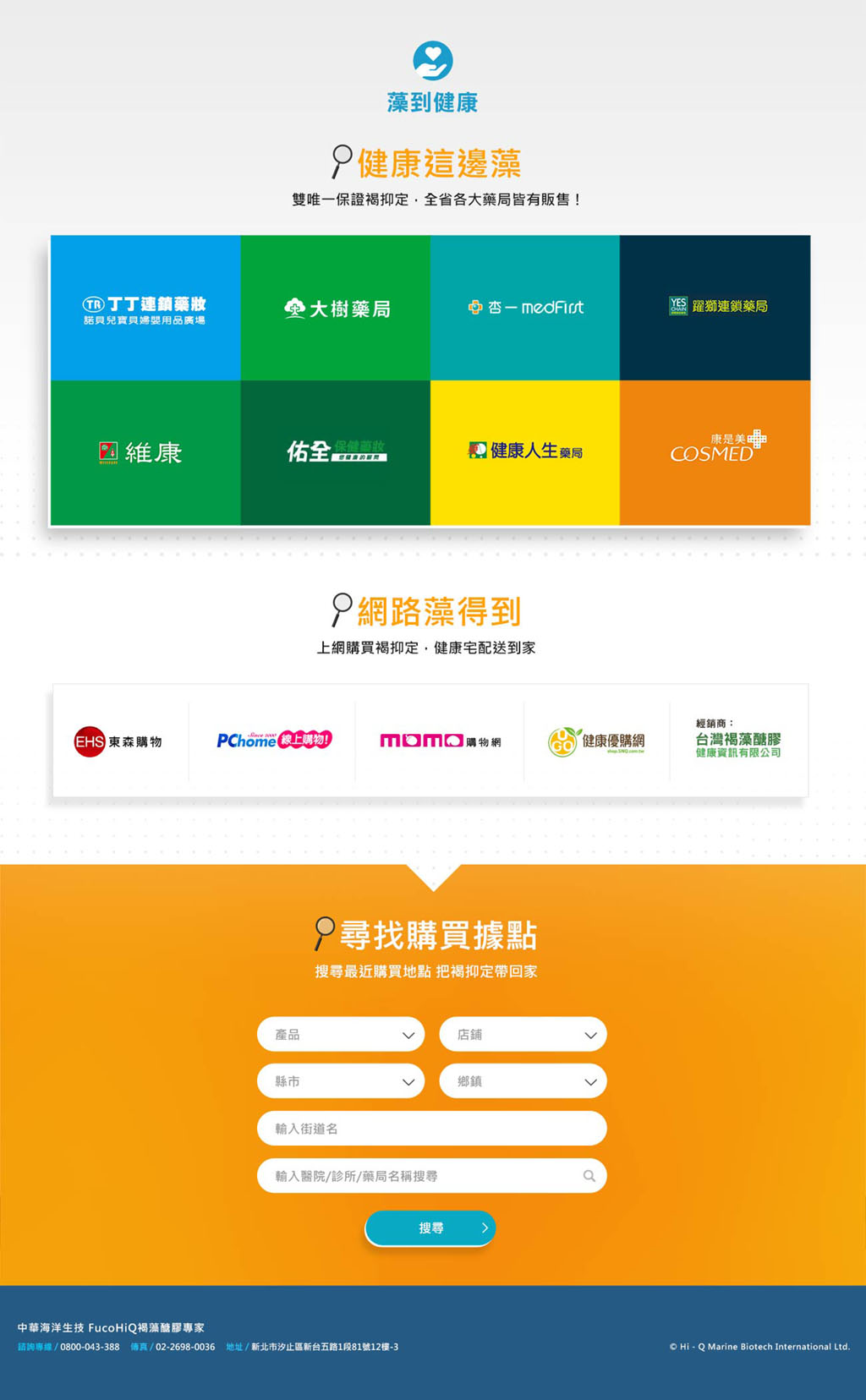Open the 健康優購網 shop link
Viewport: 866px width, 1400px height.
[x=597, y=741]
